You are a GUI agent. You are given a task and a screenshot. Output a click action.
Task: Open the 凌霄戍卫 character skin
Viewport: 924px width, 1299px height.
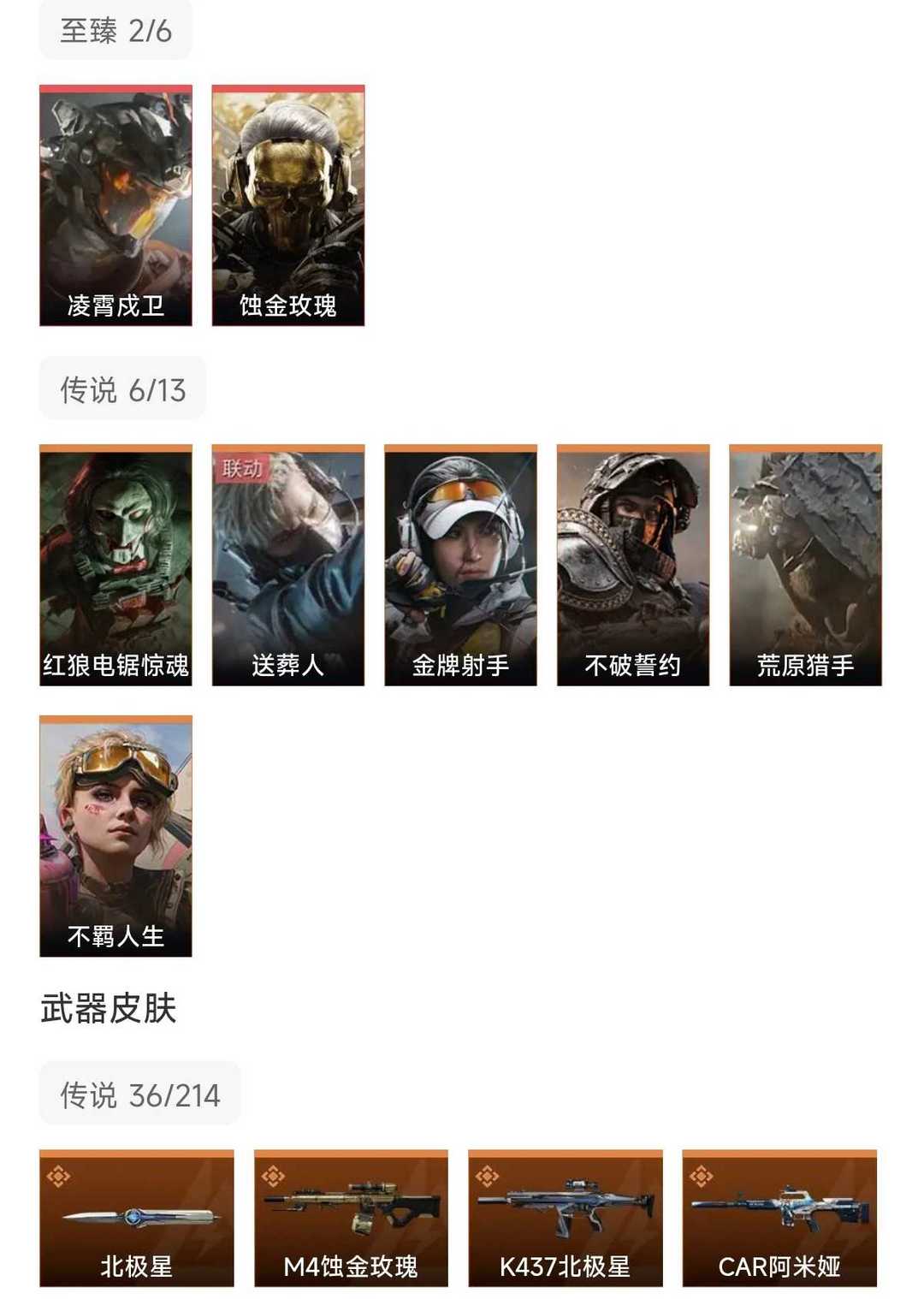[117, 205]
